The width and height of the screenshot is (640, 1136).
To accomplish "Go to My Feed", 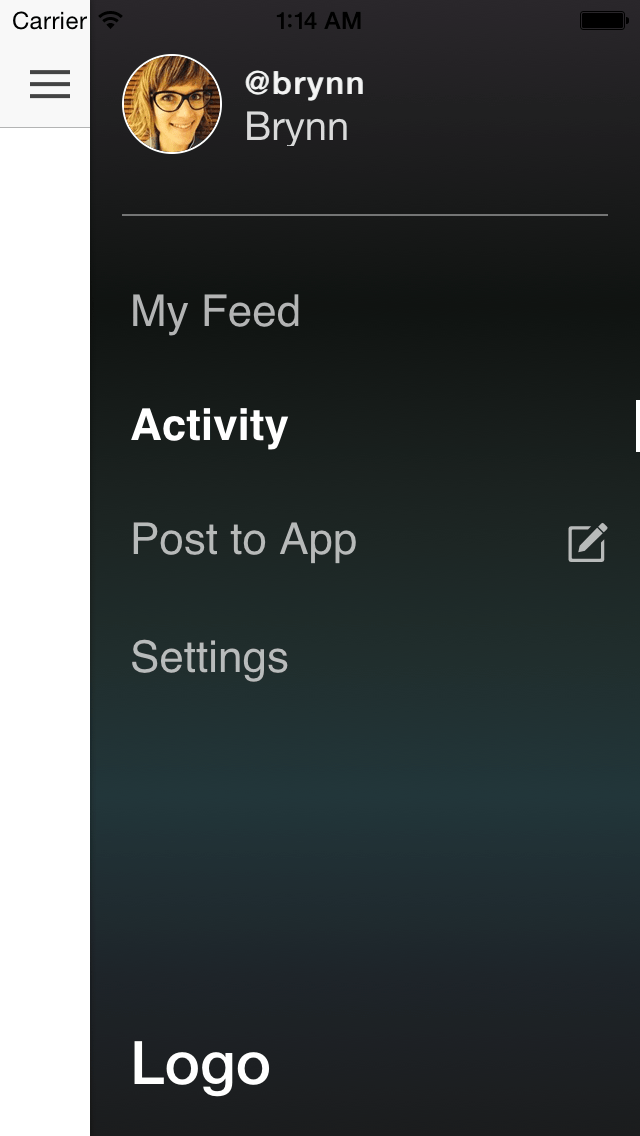I will 215,311.
